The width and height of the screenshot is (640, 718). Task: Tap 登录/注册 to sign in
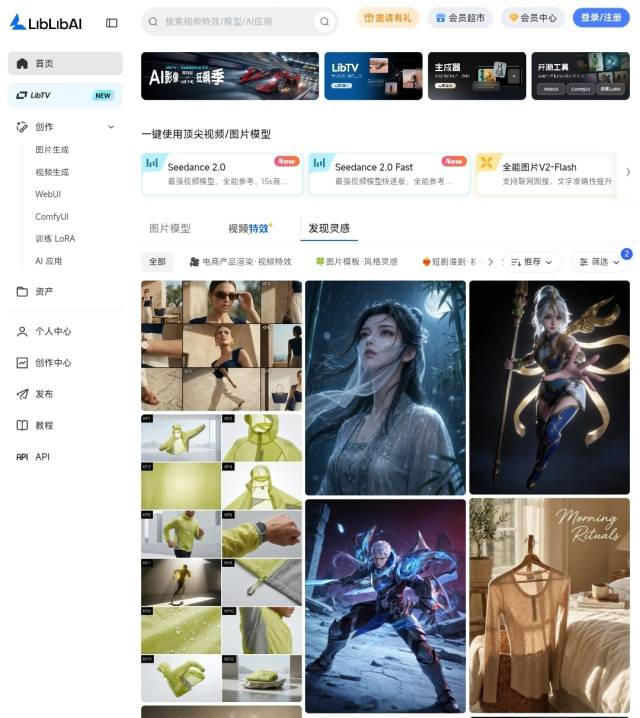pos(600,18)
